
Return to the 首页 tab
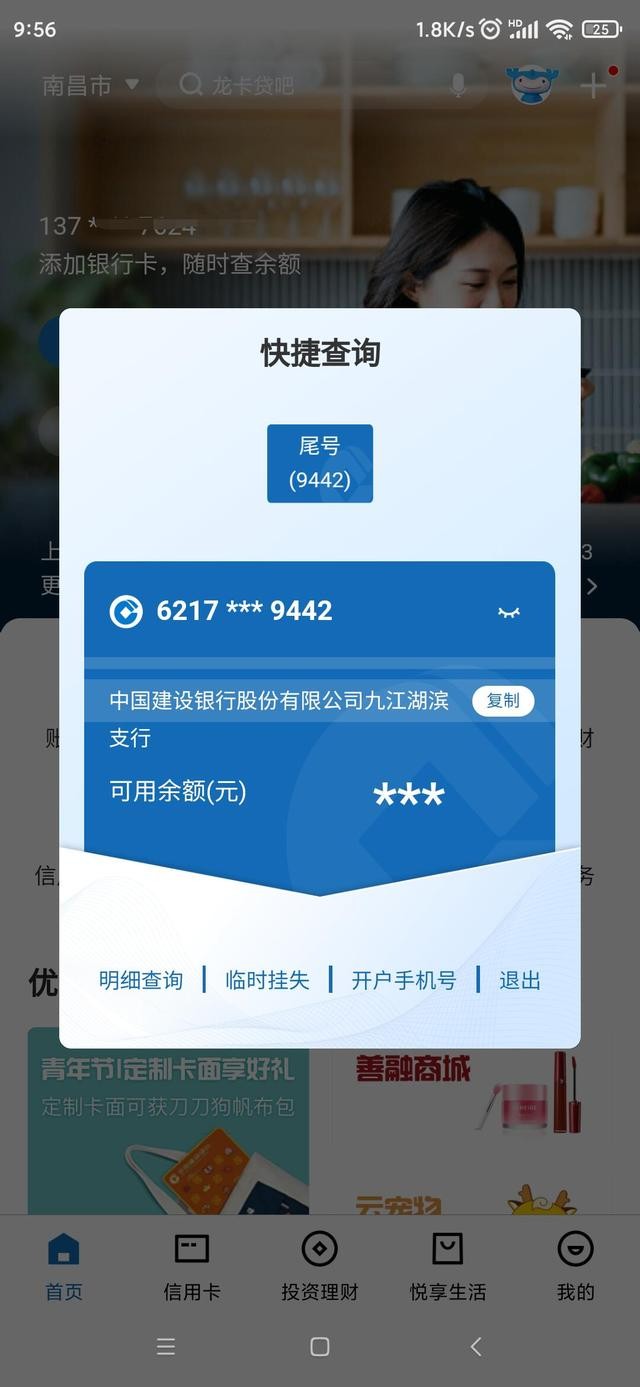pos(64,1265)
